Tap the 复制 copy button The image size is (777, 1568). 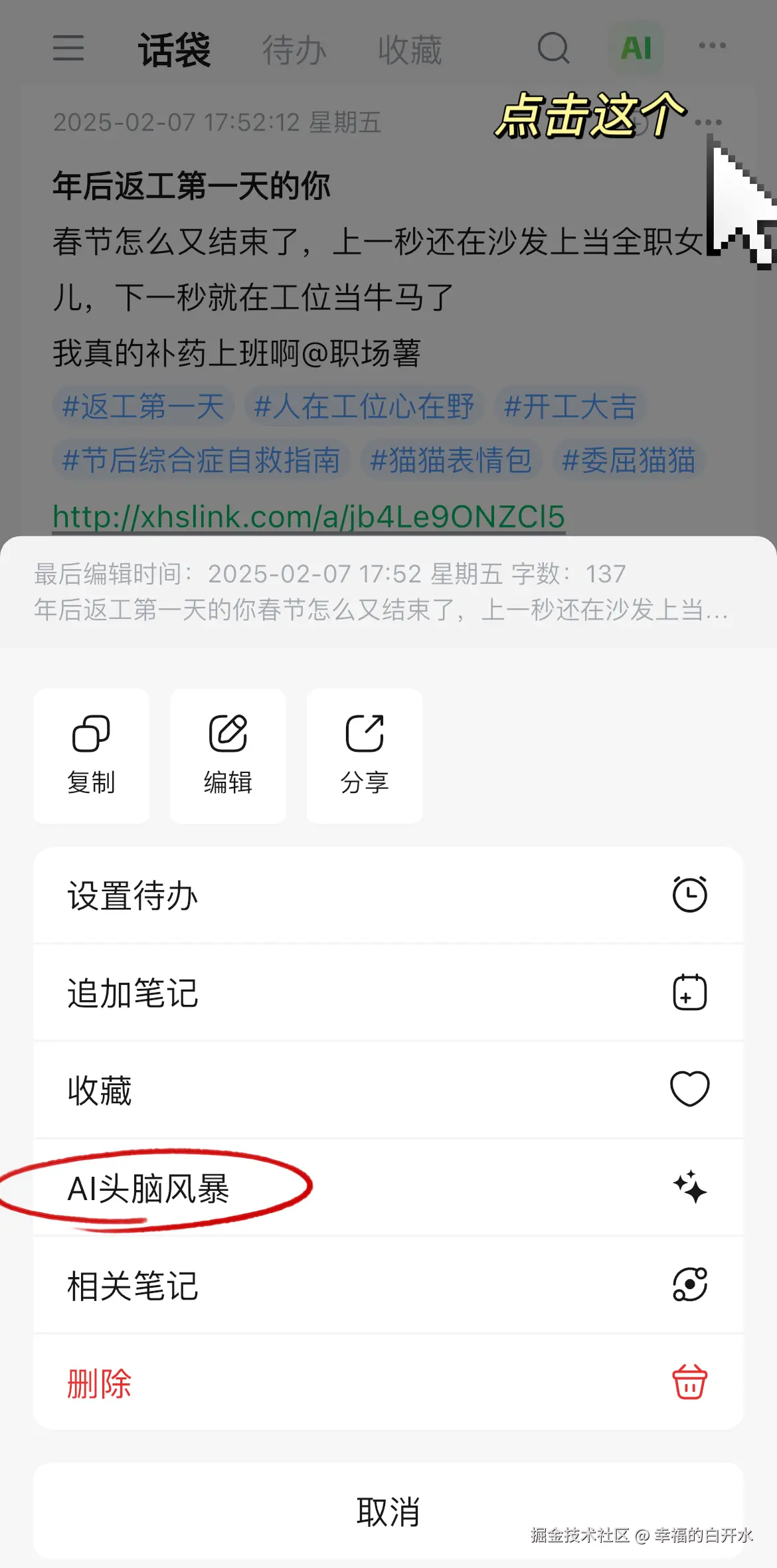point(91,756)
